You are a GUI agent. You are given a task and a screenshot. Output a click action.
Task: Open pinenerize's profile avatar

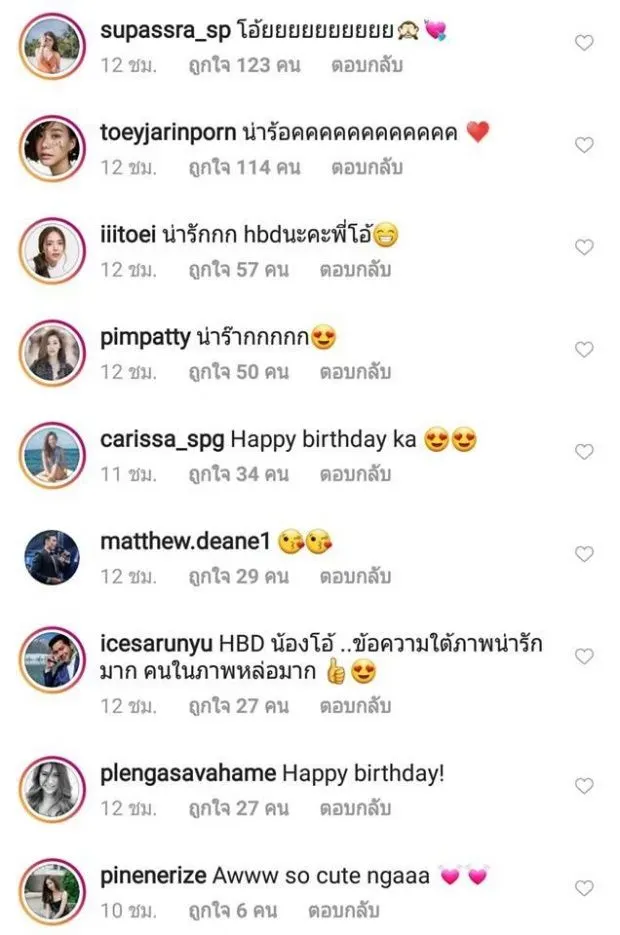point(50,889)
